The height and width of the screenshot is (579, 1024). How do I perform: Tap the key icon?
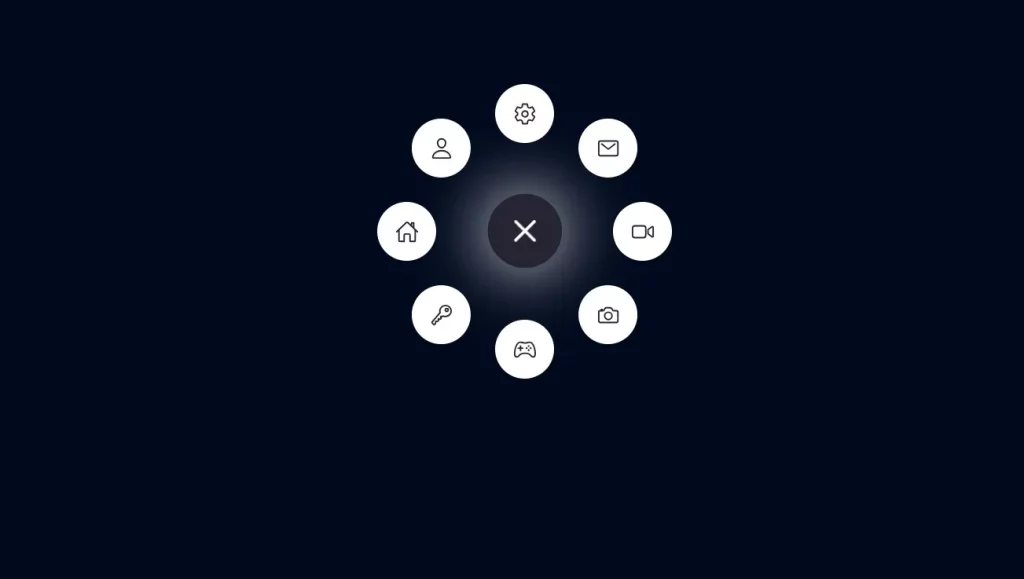tap(441, 315)
